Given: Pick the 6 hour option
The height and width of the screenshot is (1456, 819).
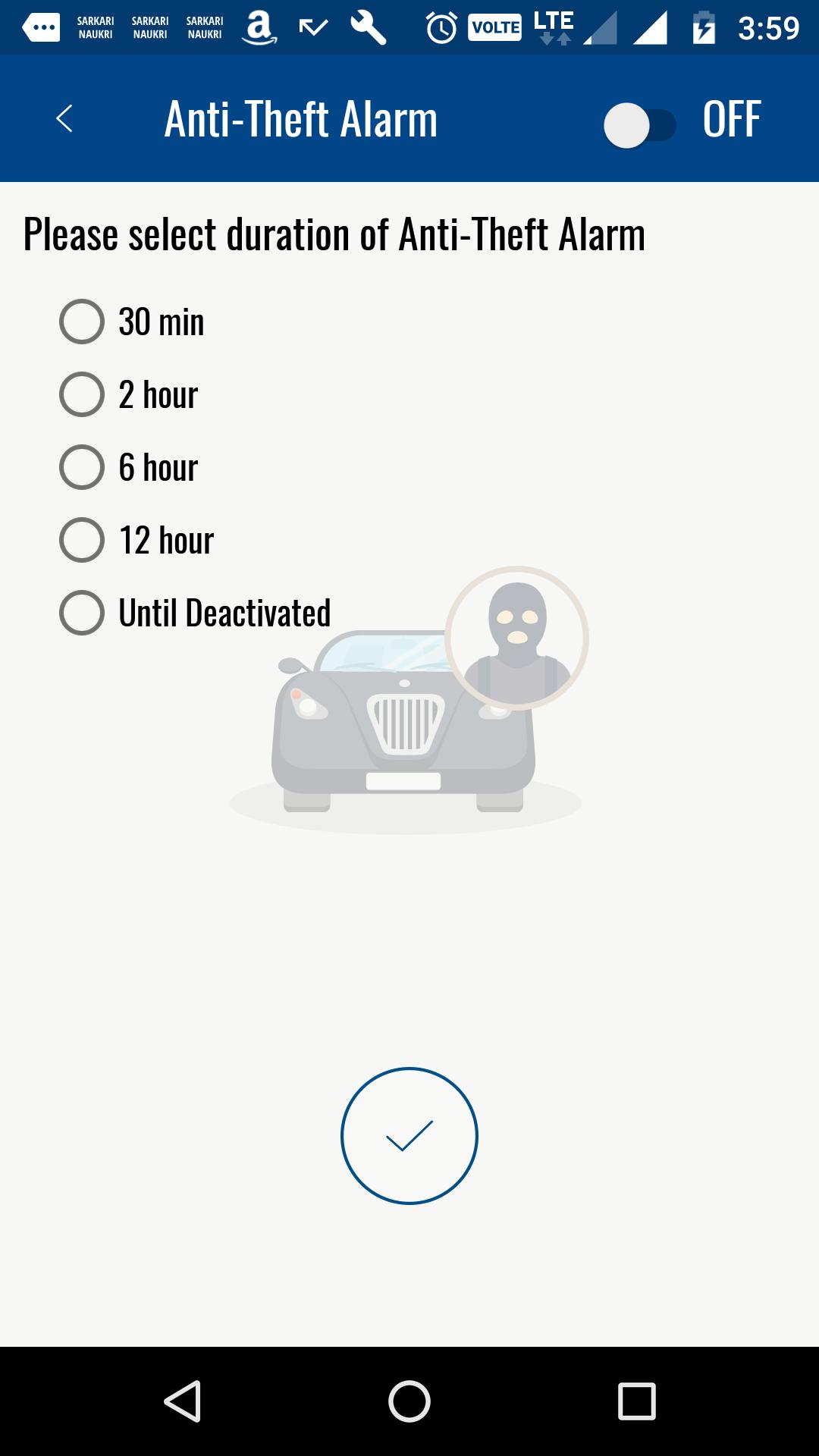Looking at the screenshot, I should pos(82,467).
